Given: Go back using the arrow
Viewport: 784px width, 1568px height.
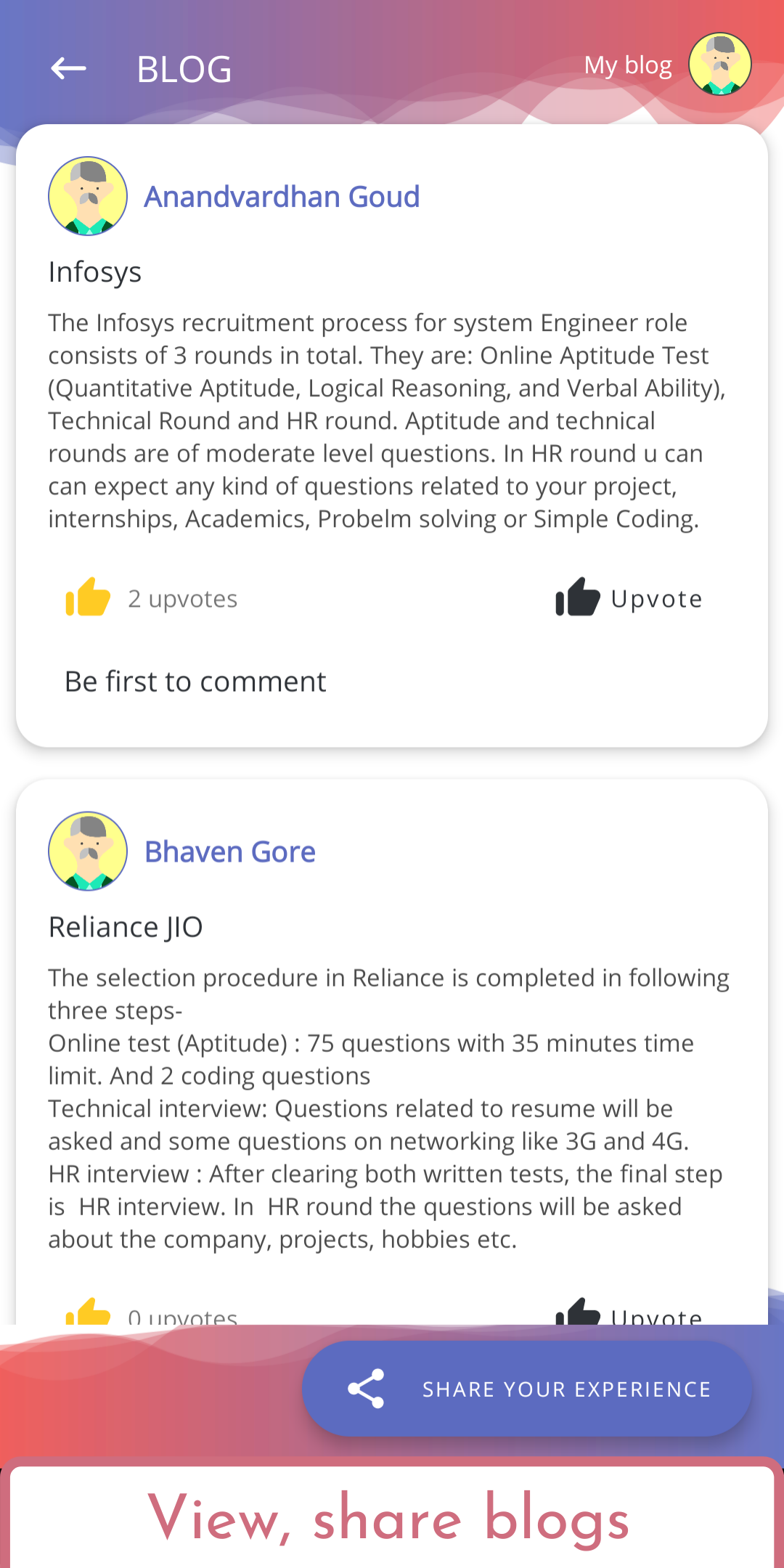Looking at the screenshot, I should coord(69,69).
